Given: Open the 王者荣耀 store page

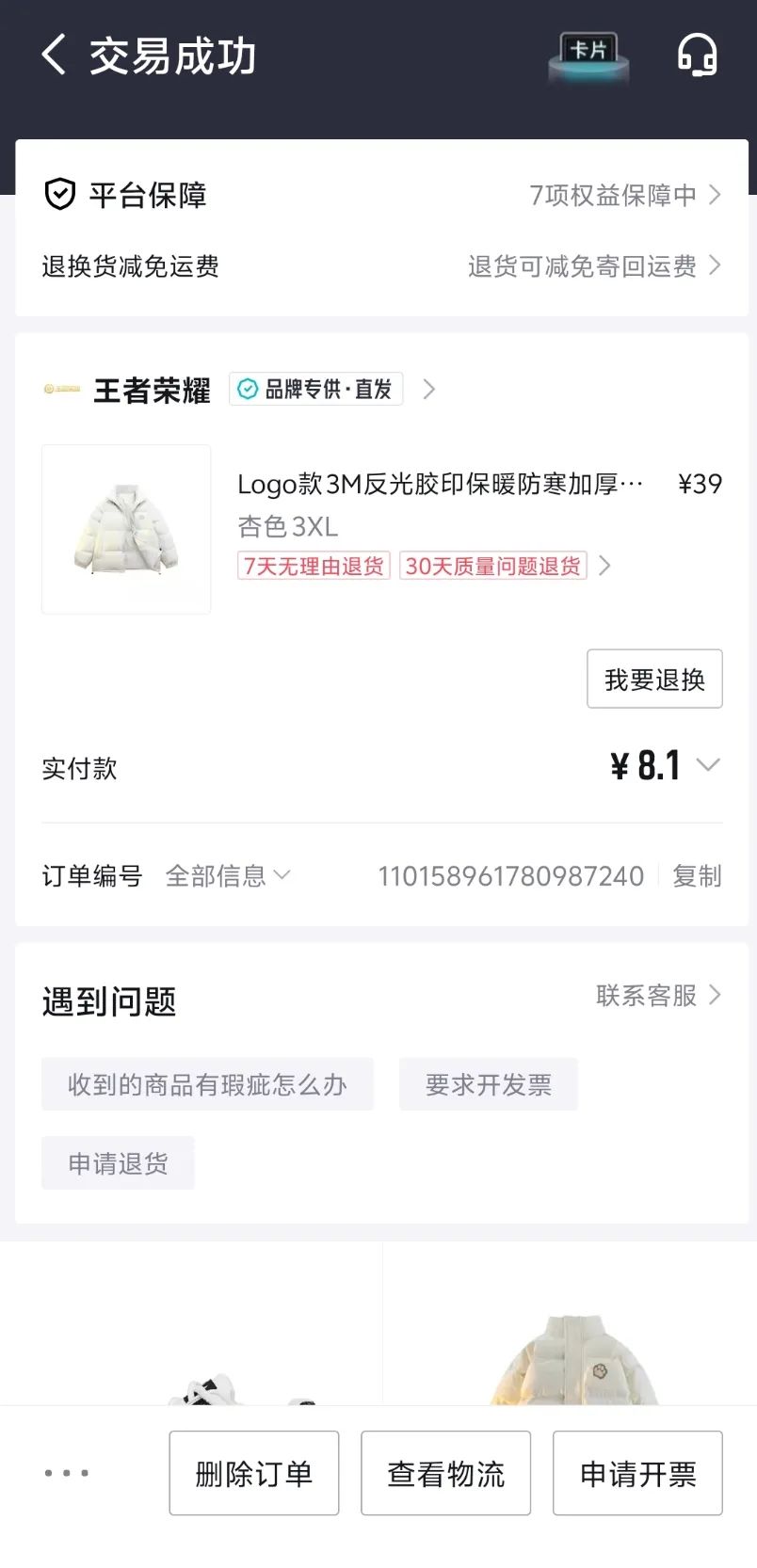Looking at the screenshot, I should 153,390.
